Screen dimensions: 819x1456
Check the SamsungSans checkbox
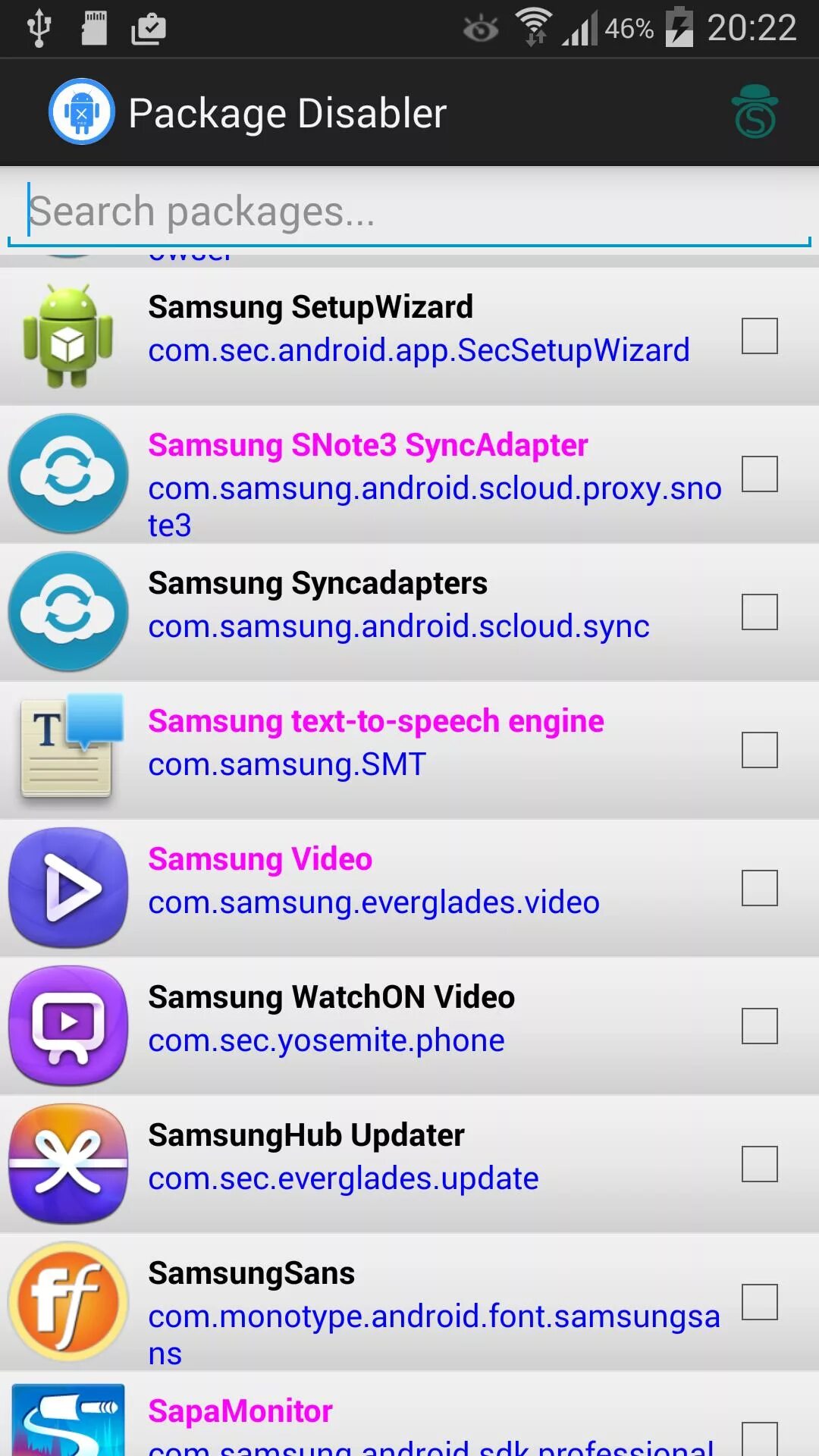pos(759,1302)
